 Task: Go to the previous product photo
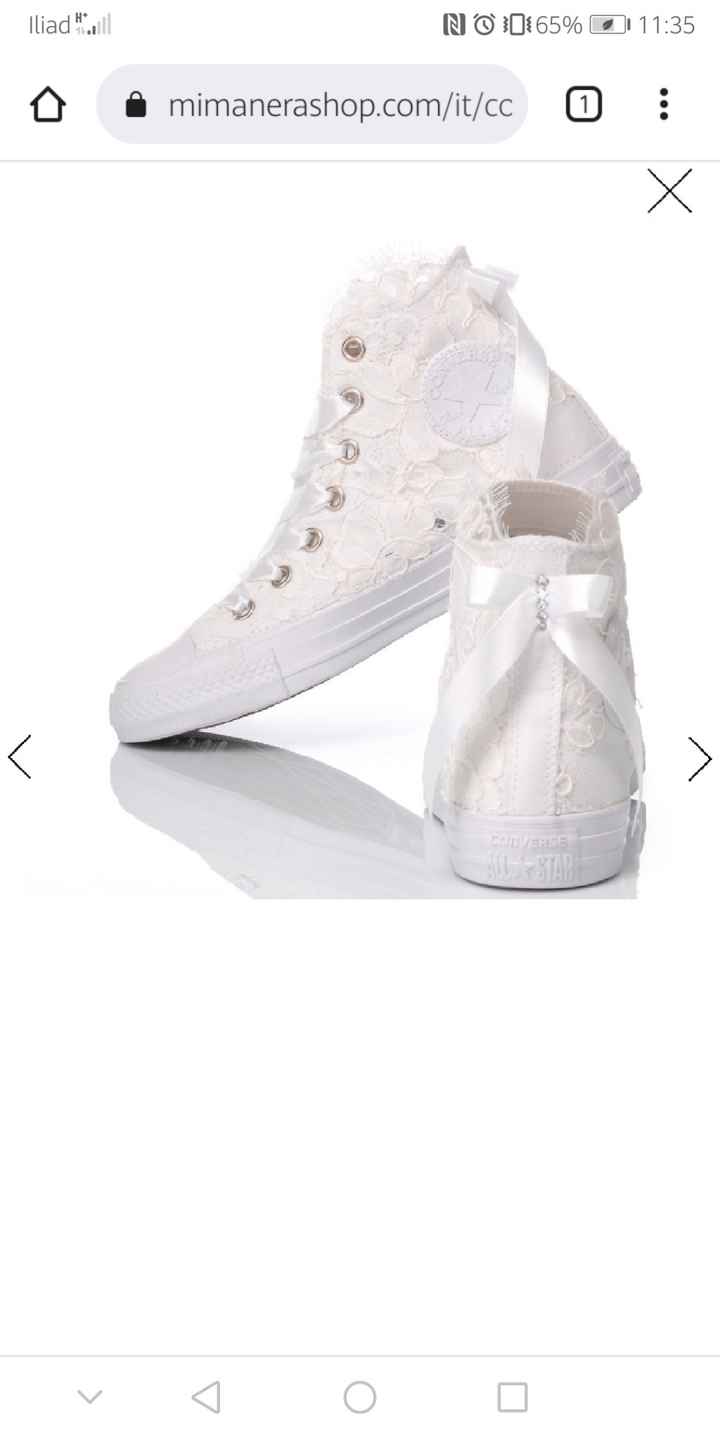pyautogui.click(x=20, y=756)
